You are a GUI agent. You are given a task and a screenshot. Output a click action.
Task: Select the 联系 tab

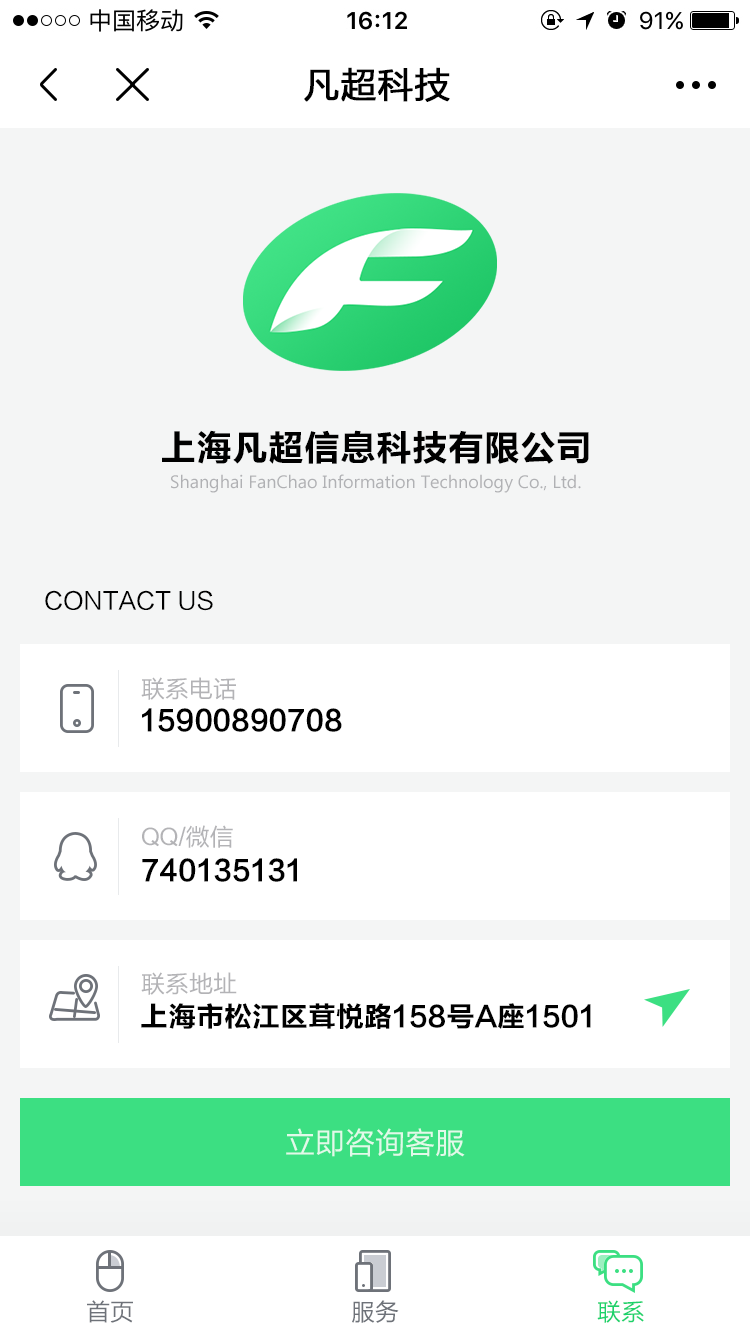coord(620,1286)
